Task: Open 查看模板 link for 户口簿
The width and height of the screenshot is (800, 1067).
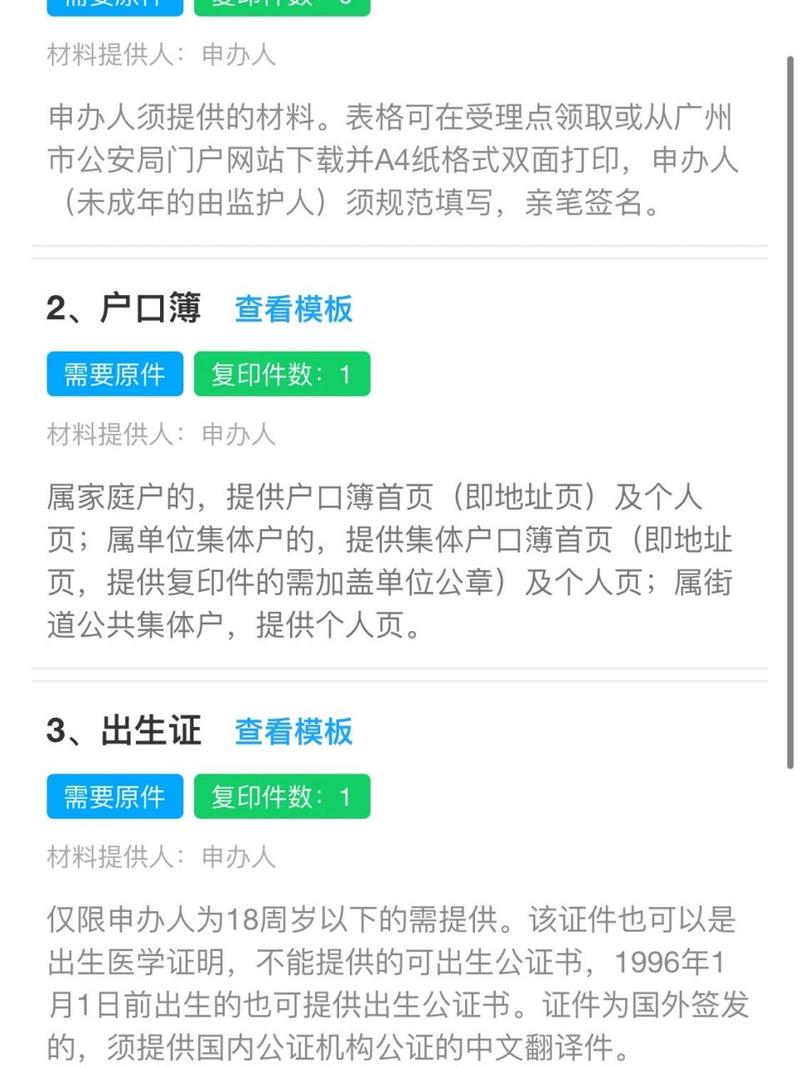Action: coord(293,309)
